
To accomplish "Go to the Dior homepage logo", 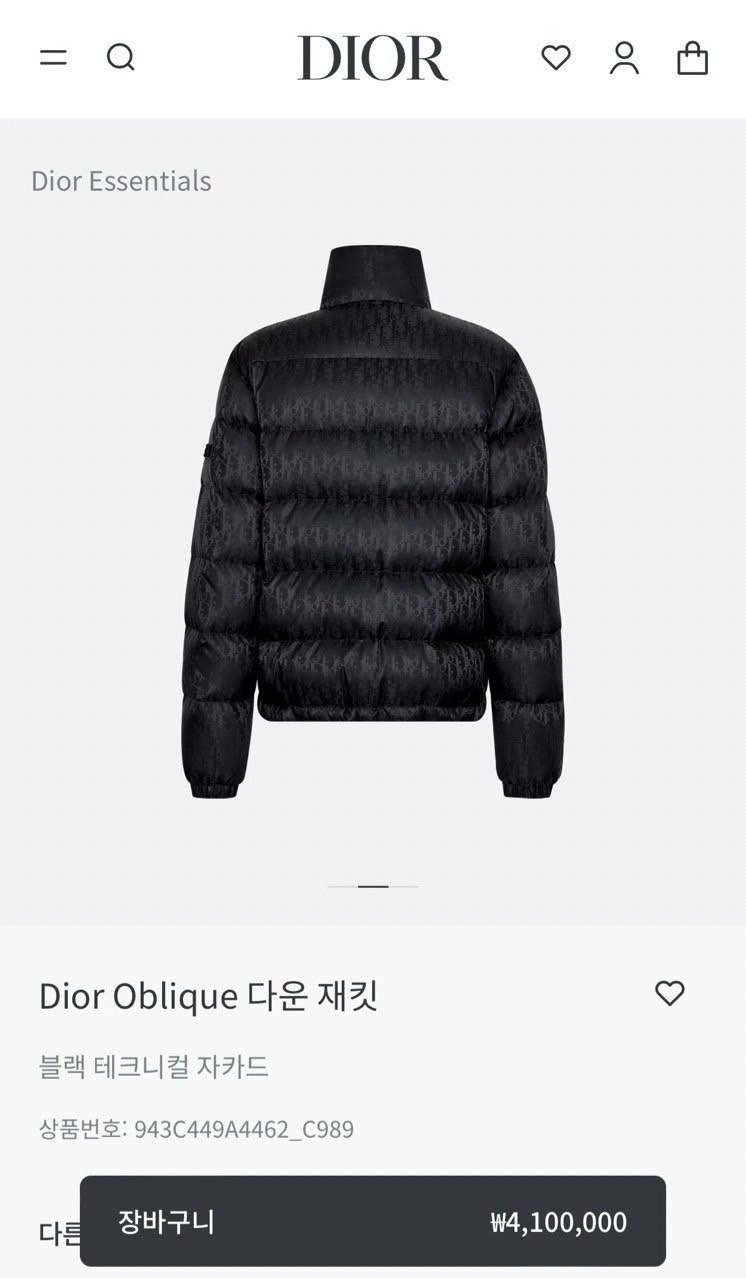I will [x=372, y=58].
